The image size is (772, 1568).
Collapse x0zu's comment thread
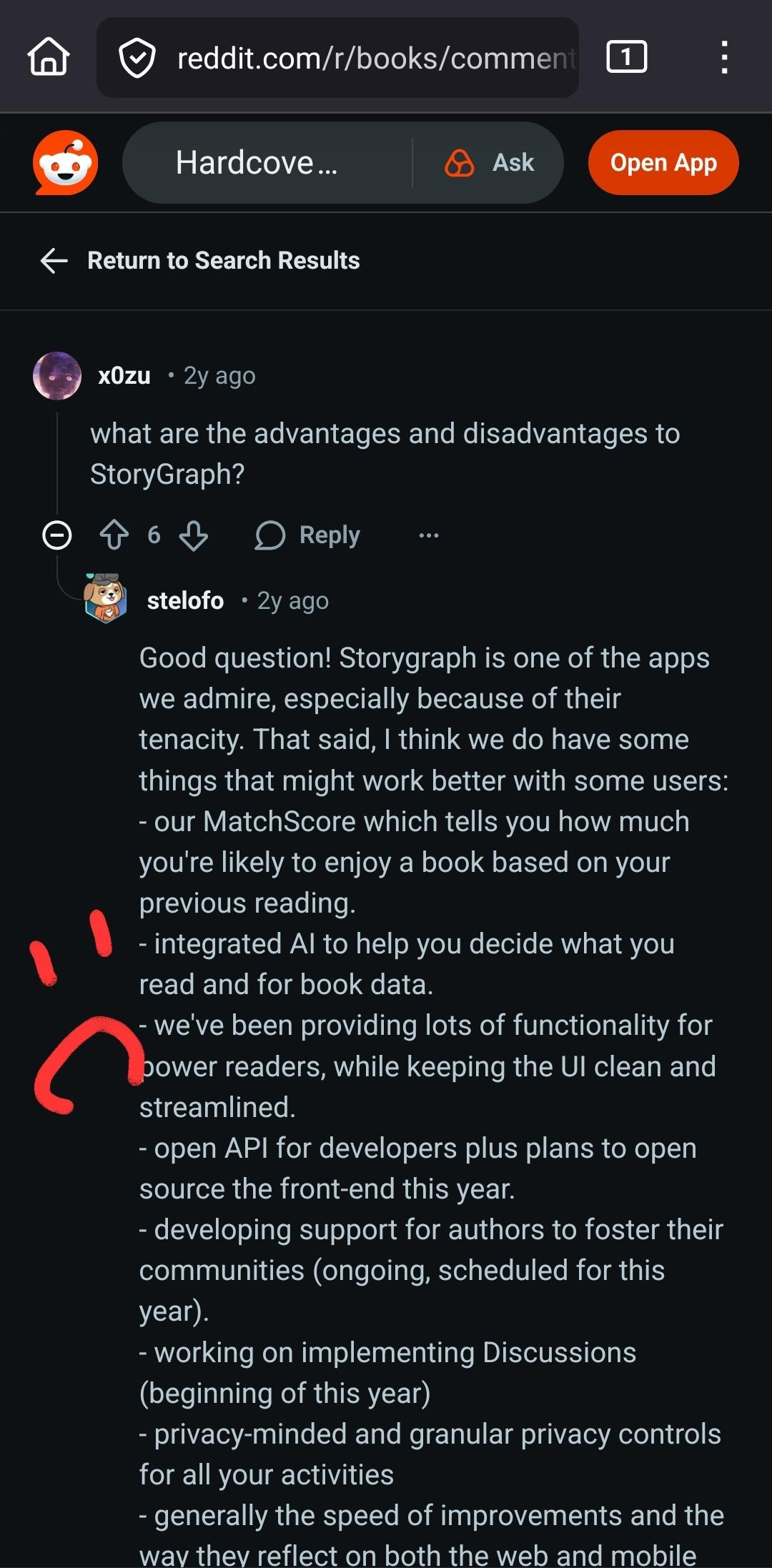[x=57, y=535]
